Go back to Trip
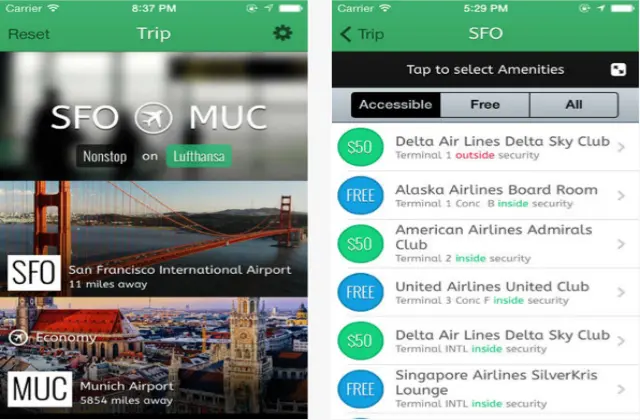 (x=362, y=34)
